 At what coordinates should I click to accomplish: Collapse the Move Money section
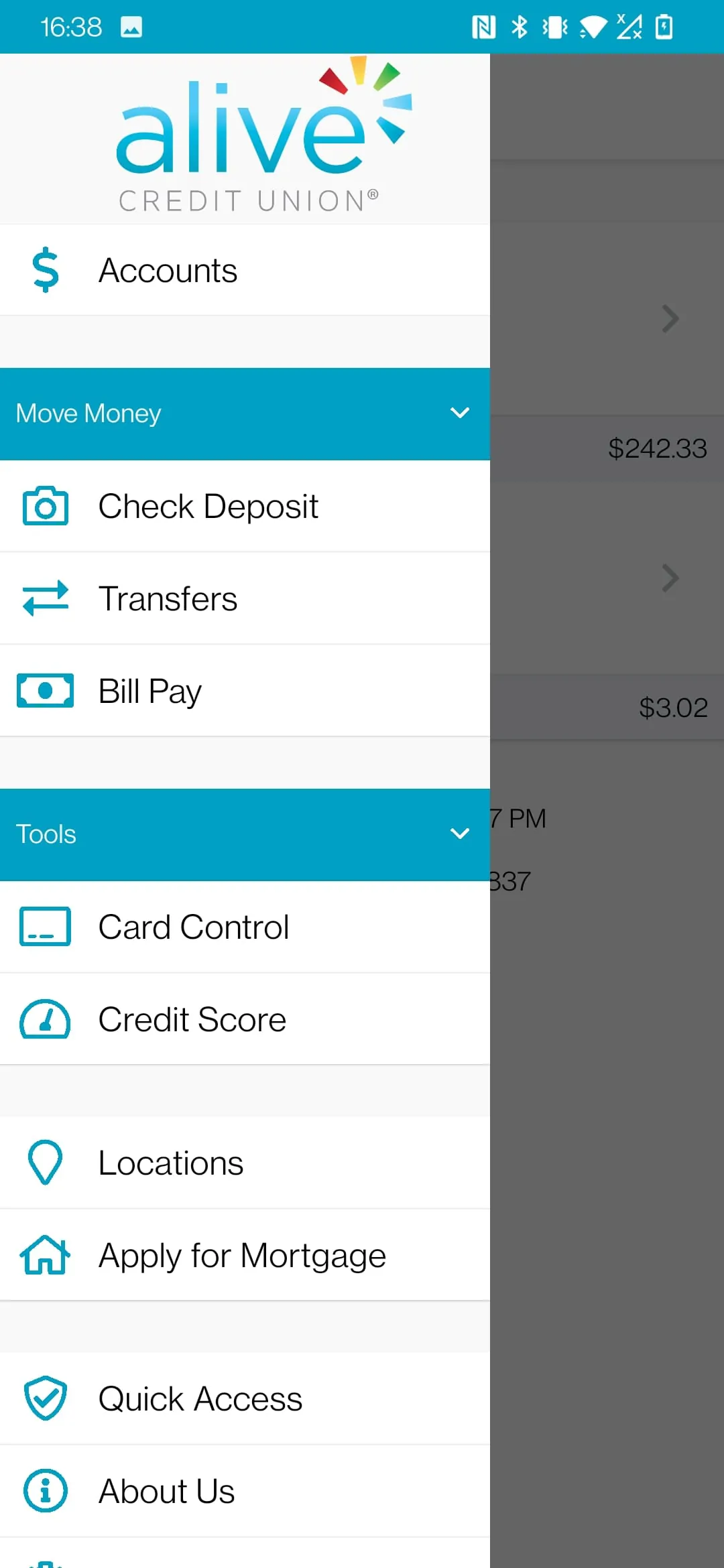(459, 413)
